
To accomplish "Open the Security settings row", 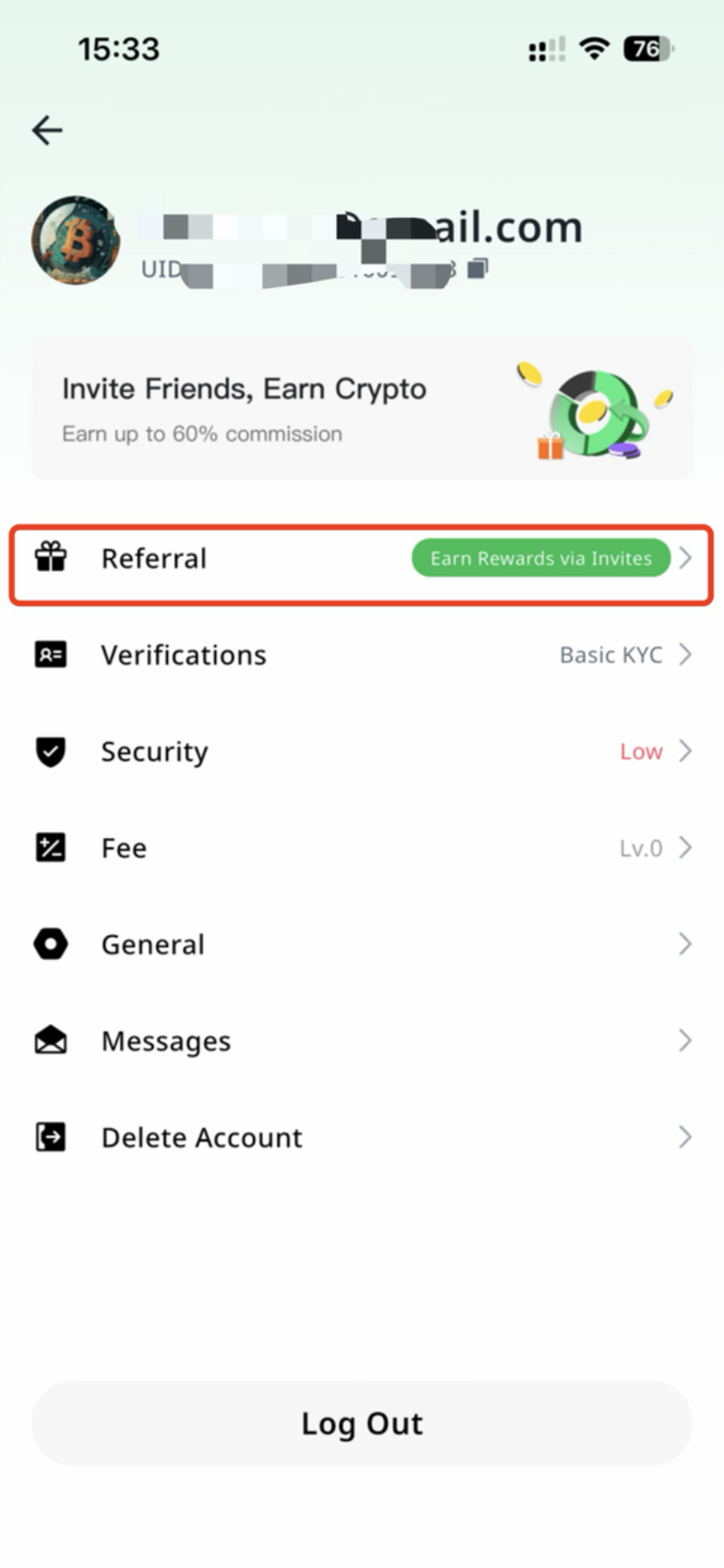I will click(361, 751).
